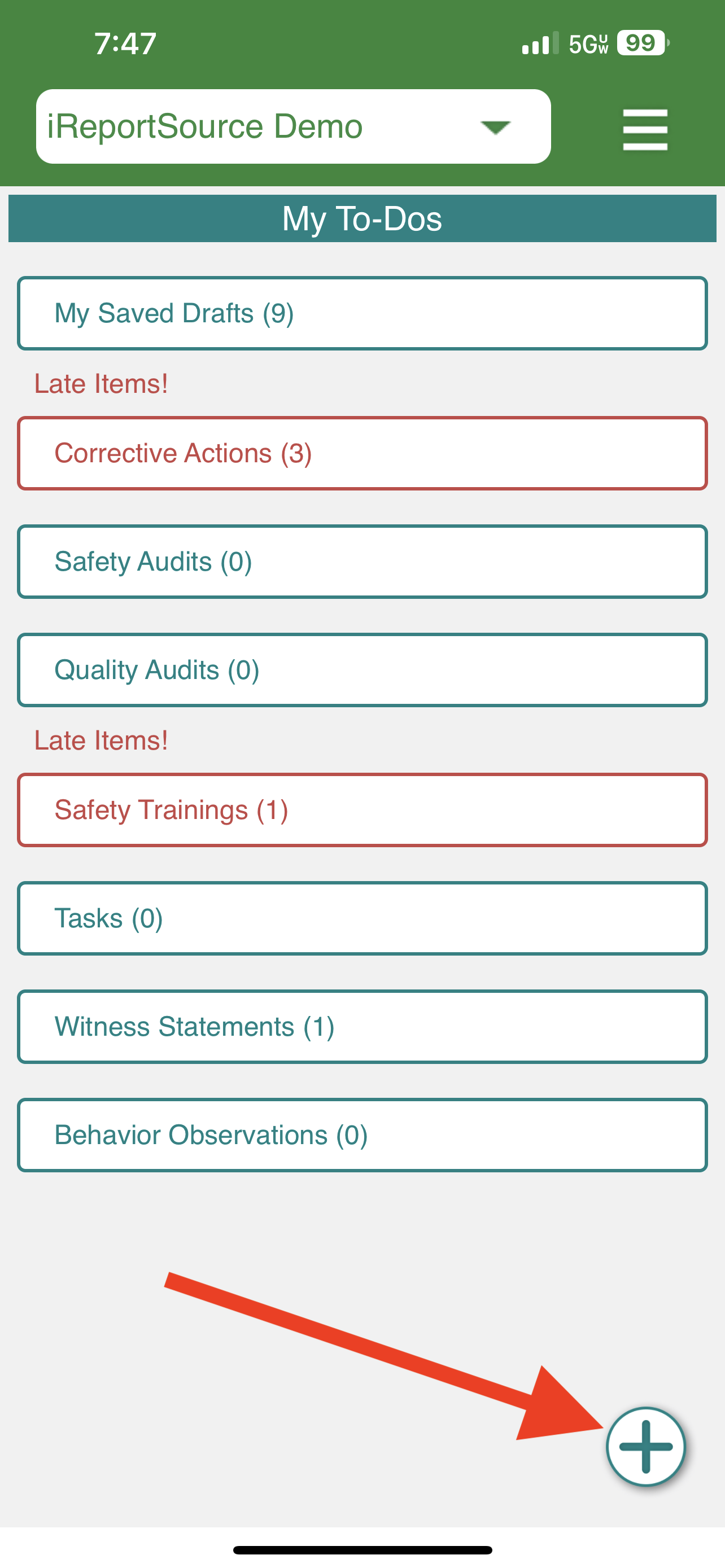Open Safety Audits list
This screenshot has height=1568, width=725.
pyautogui.click(x=362, y=562)
